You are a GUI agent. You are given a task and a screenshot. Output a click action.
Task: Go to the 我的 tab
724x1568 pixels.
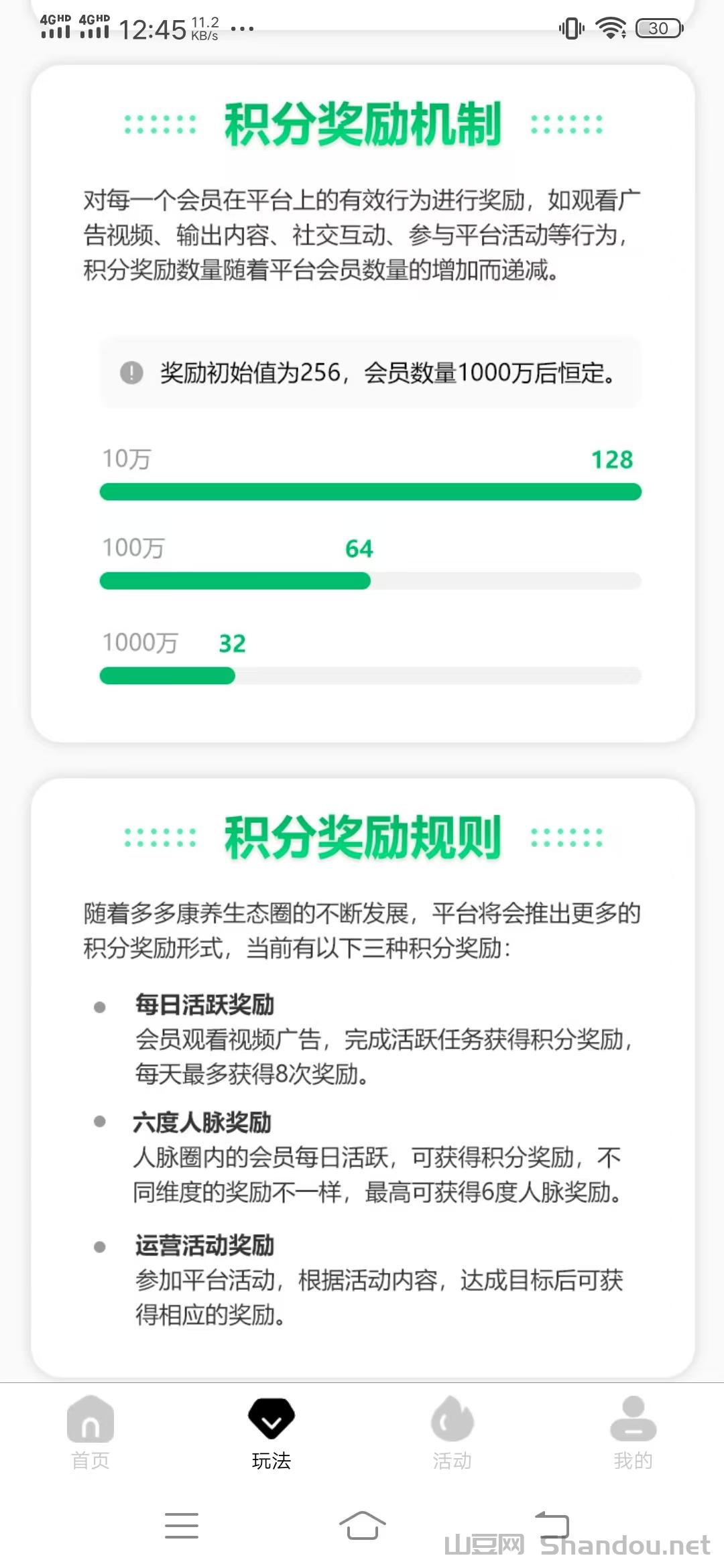click(633, 1432)
